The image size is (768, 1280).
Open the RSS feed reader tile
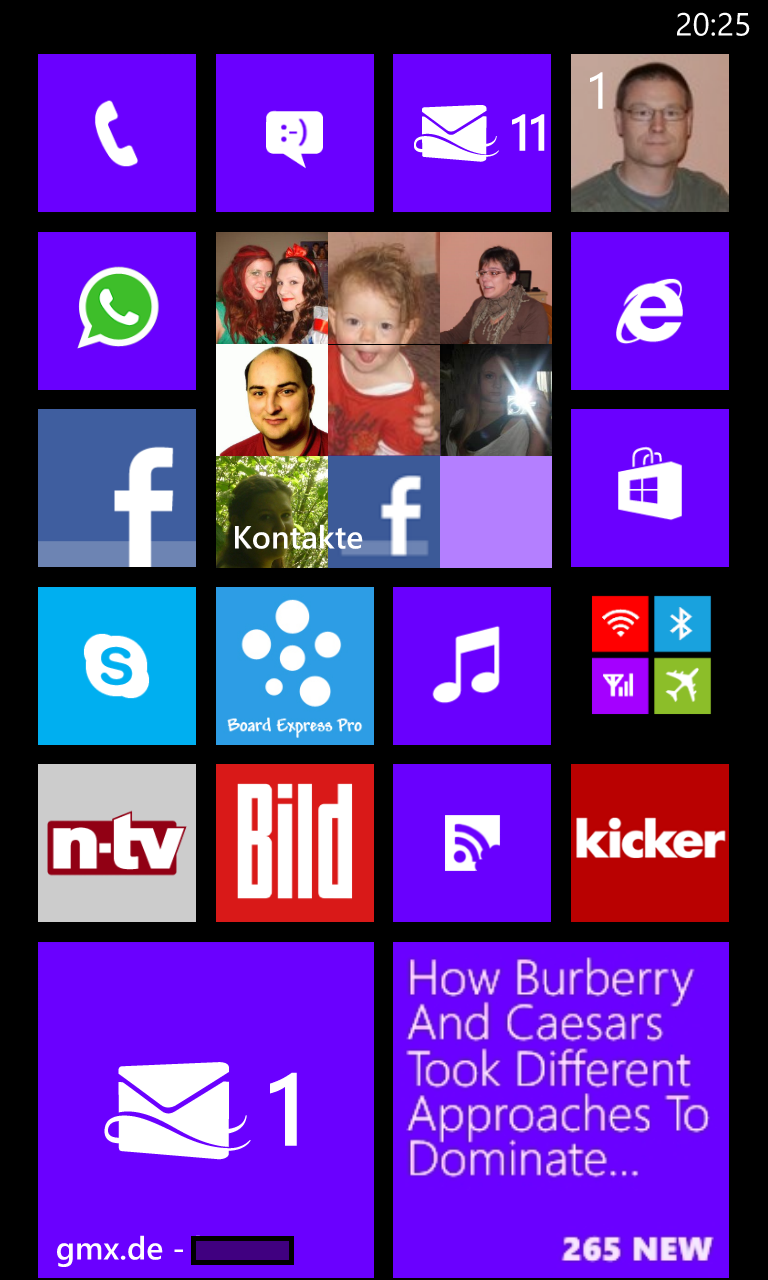[472, 843]
